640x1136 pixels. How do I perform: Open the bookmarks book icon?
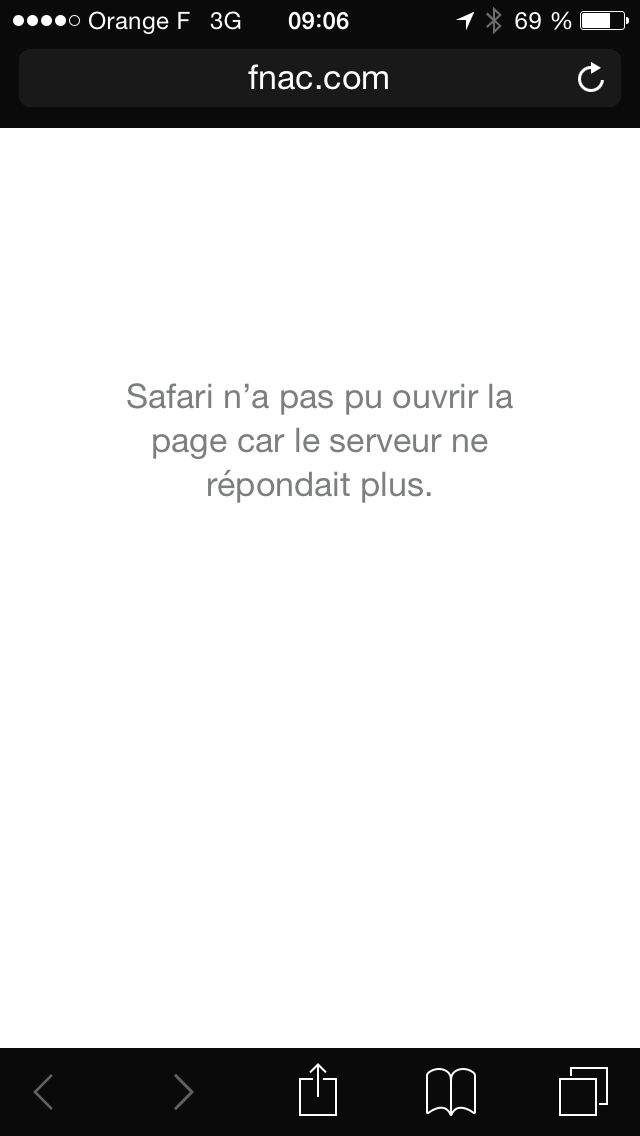click(x=451, y=1091)
